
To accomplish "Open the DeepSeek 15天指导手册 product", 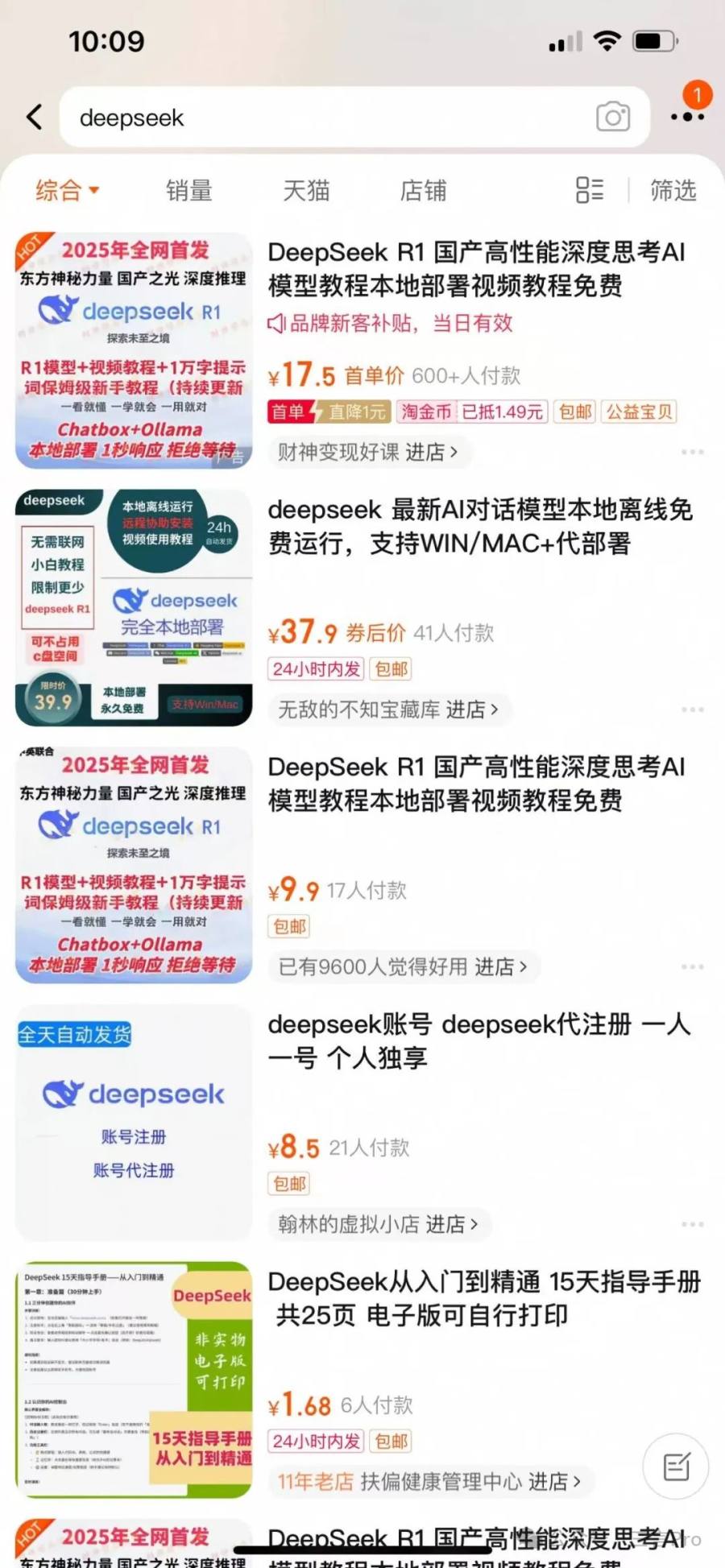I will click(x=483, y=1298).
